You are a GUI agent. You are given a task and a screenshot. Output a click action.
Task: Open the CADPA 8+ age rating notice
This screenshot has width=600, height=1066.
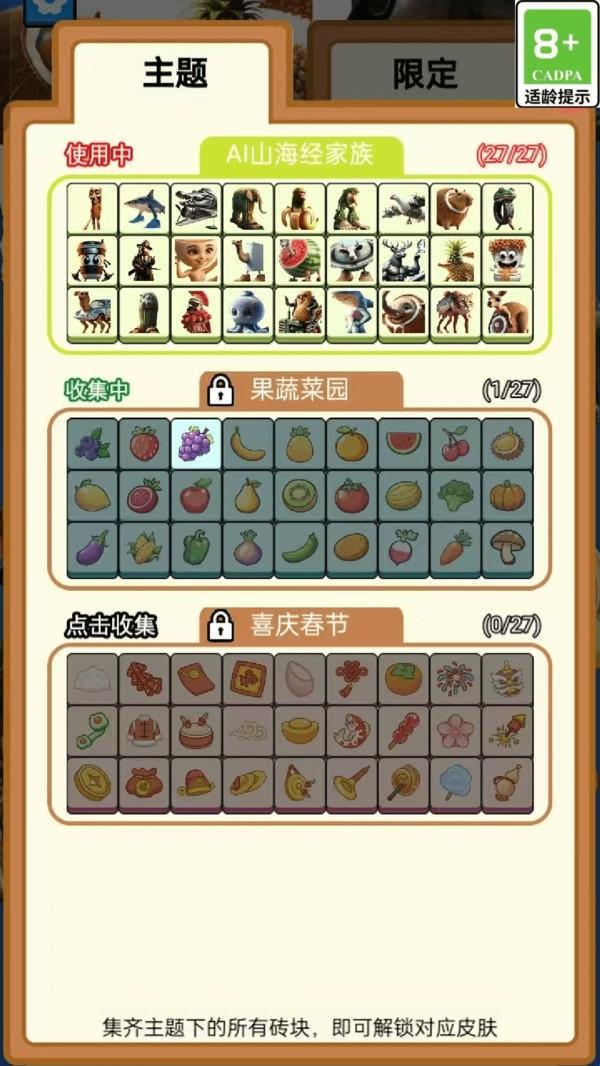tap(557, 55)
